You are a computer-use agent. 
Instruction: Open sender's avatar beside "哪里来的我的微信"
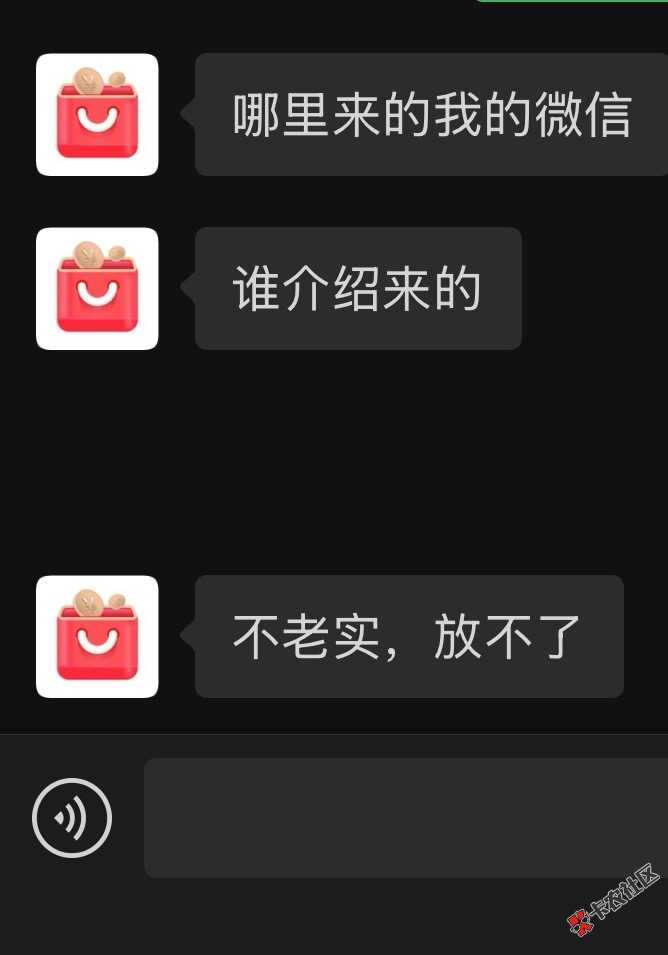point(97,115)
